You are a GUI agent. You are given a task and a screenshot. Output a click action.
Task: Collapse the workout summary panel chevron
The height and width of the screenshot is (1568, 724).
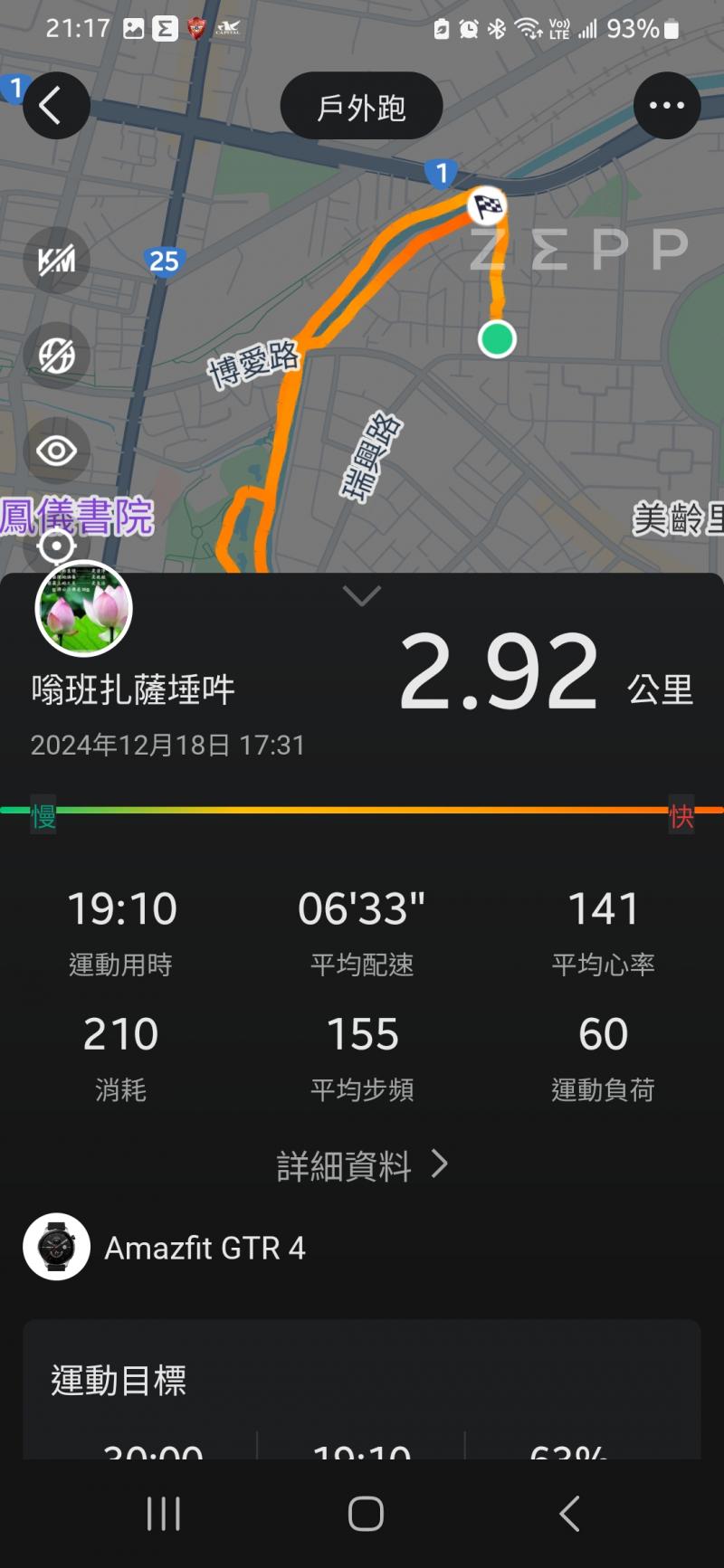pyautogui.click(x=362, y=596)
